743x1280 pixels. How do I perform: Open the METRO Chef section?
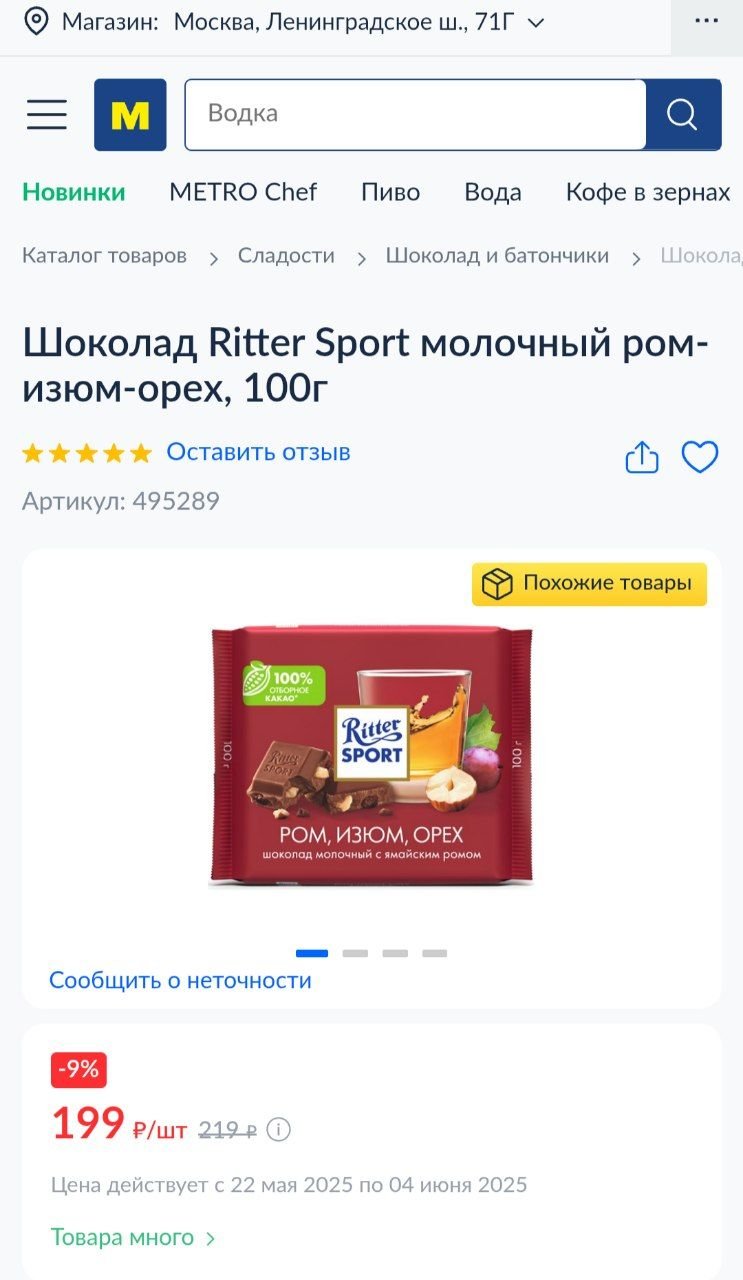243,192
